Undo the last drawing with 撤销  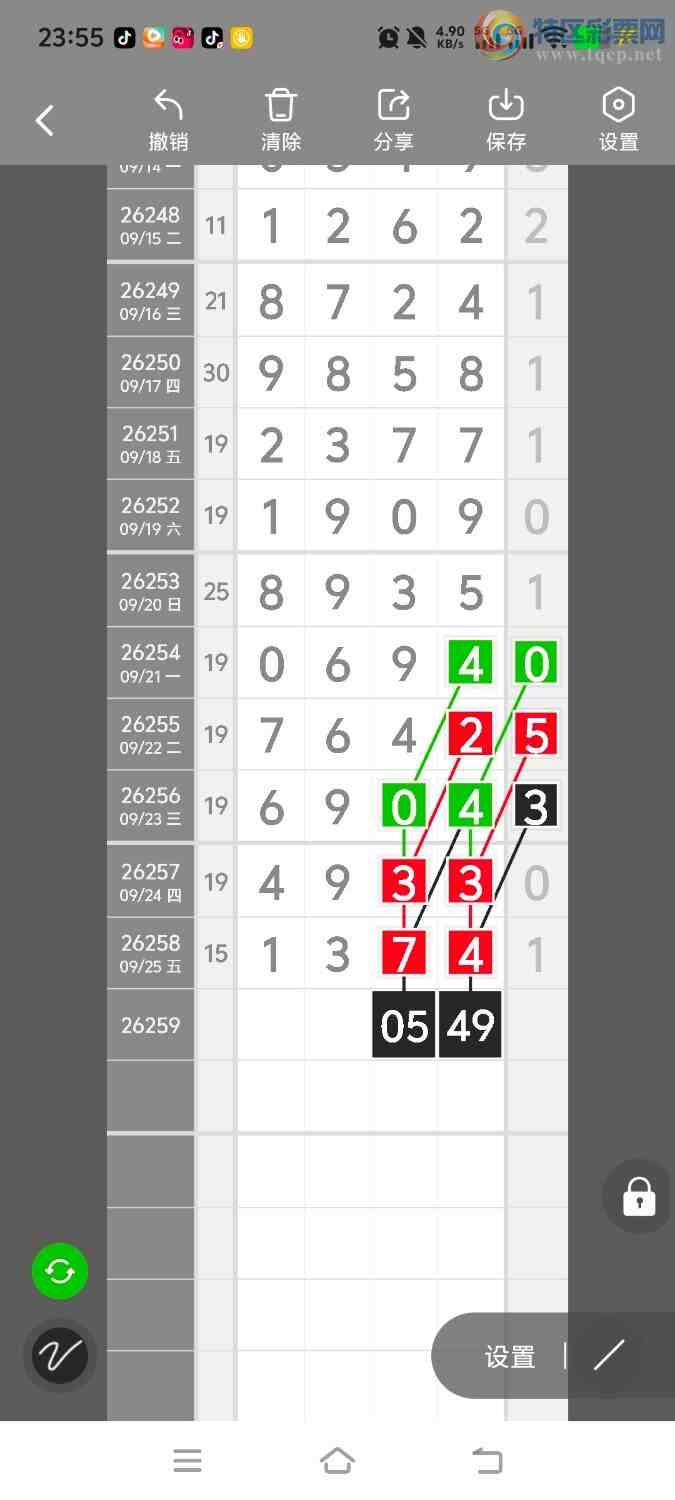click(168, 121)
